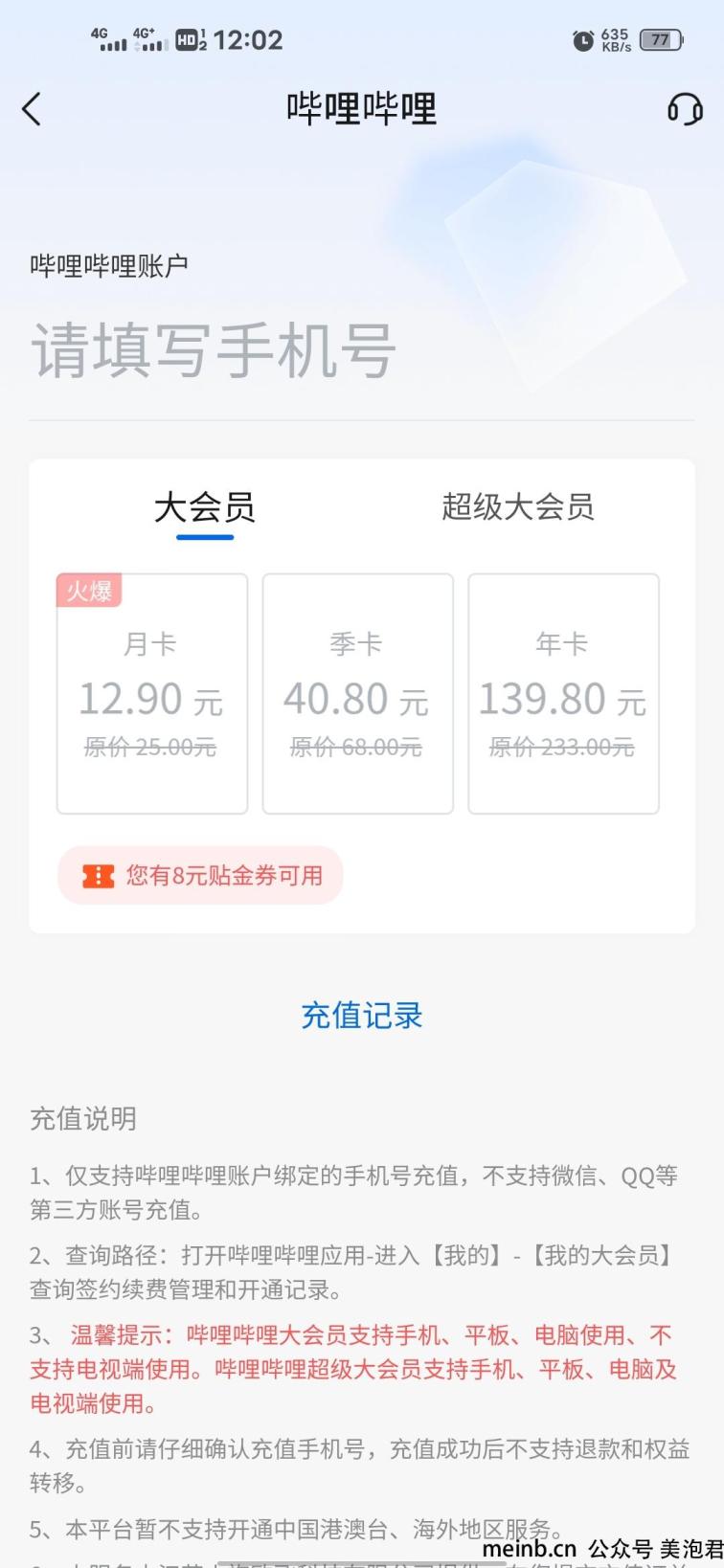Open customer service headset icon
Image resolution: width=724 pixels, height=1568 pixels.
click(x=684, y=109)
